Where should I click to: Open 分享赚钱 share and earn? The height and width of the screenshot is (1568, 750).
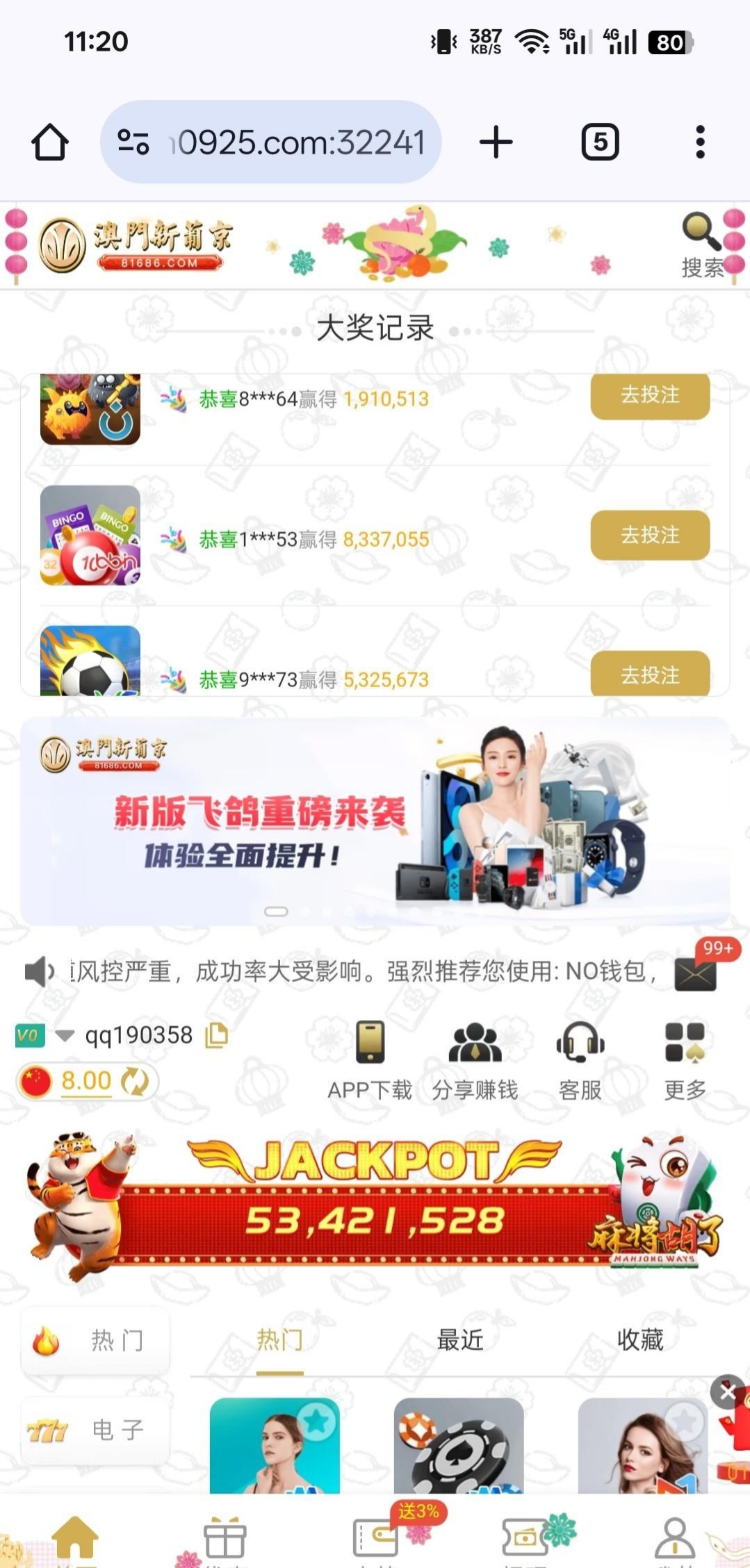475,1059
